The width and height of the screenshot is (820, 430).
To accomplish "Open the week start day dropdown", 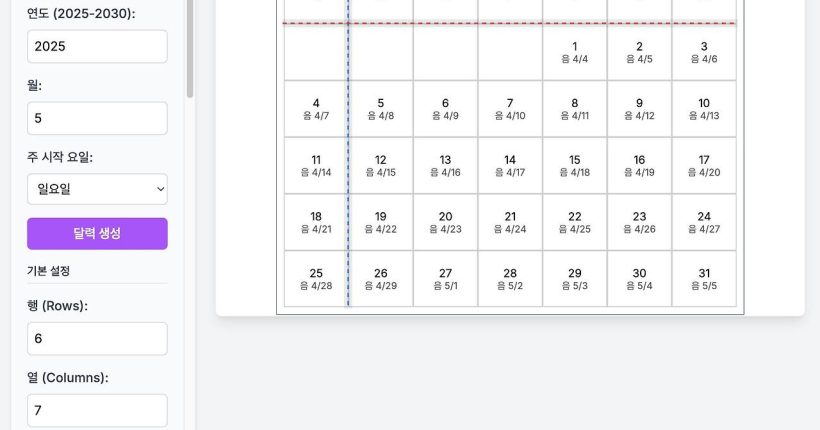I will click(97, 189).
